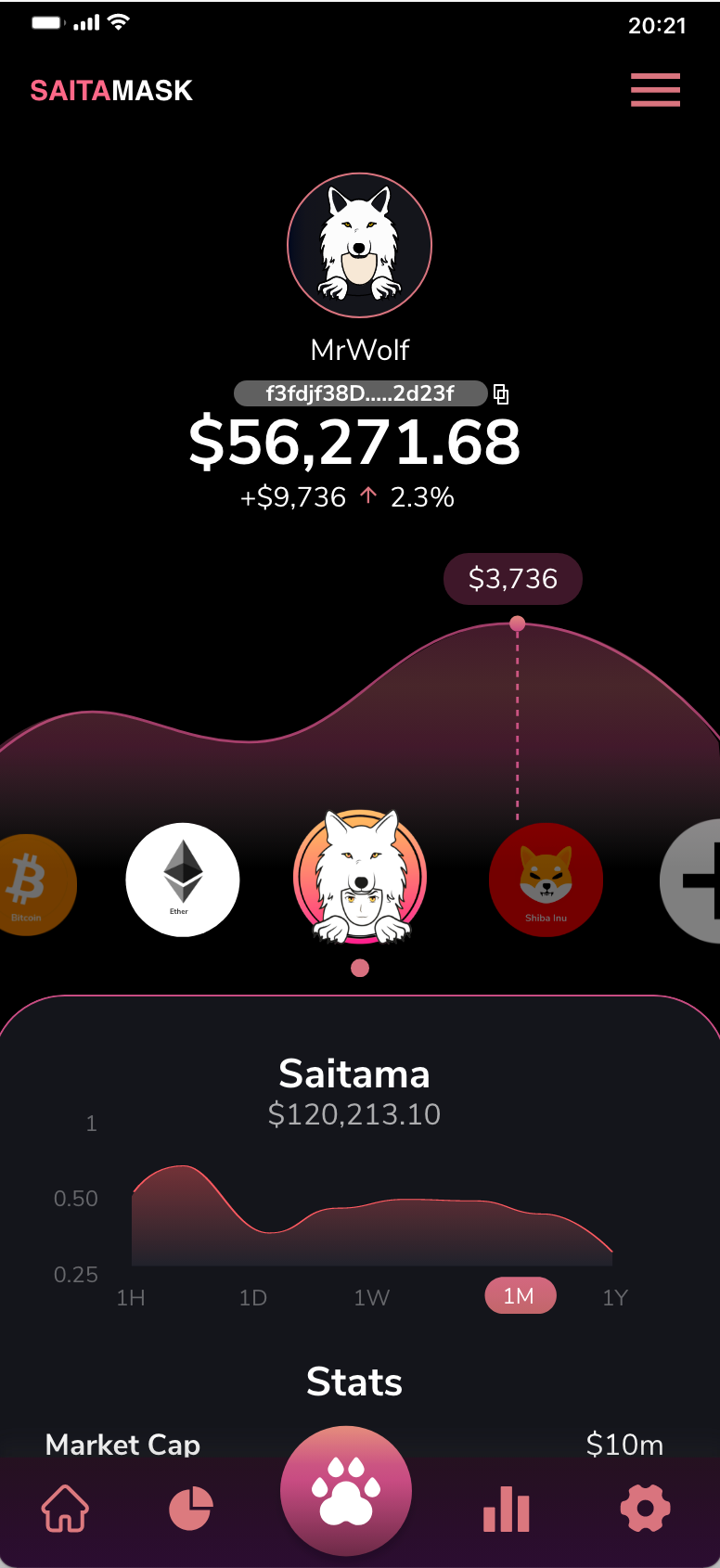This screenshot has width=720, height=1568.
Task: Choose the 1M chart range
Action: pyautogui.click(x=520, y=1295)
